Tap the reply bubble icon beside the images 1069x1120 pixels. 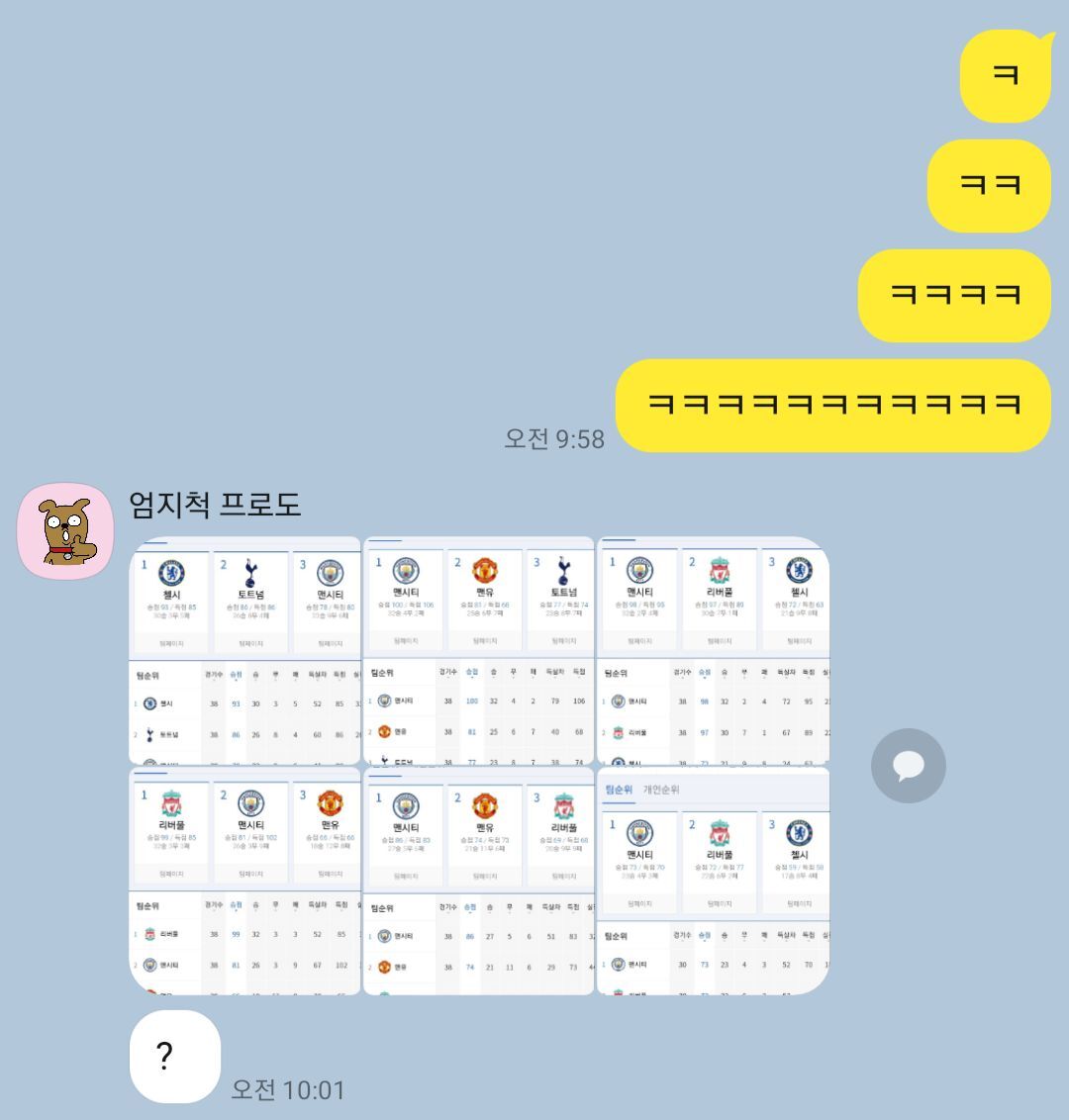tap(908, 765)
